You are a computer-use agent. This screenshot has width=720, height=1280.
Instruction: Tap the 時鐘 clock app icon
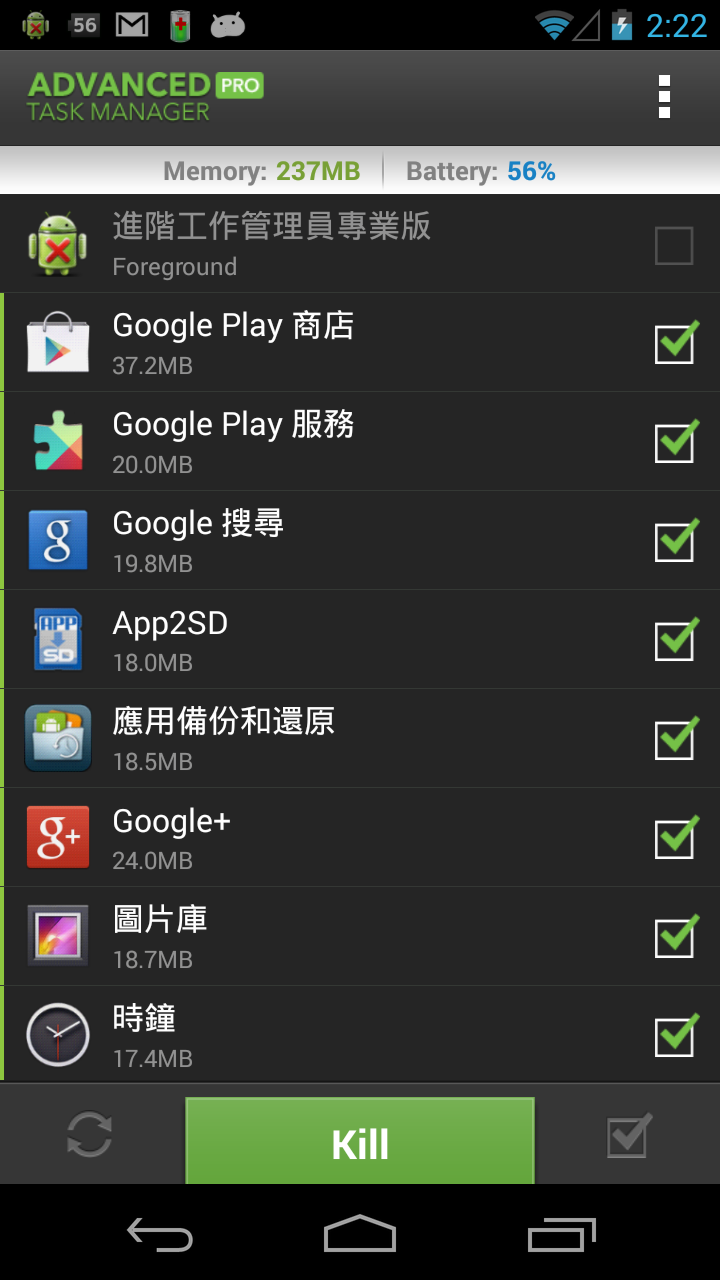click(57, 1035)
